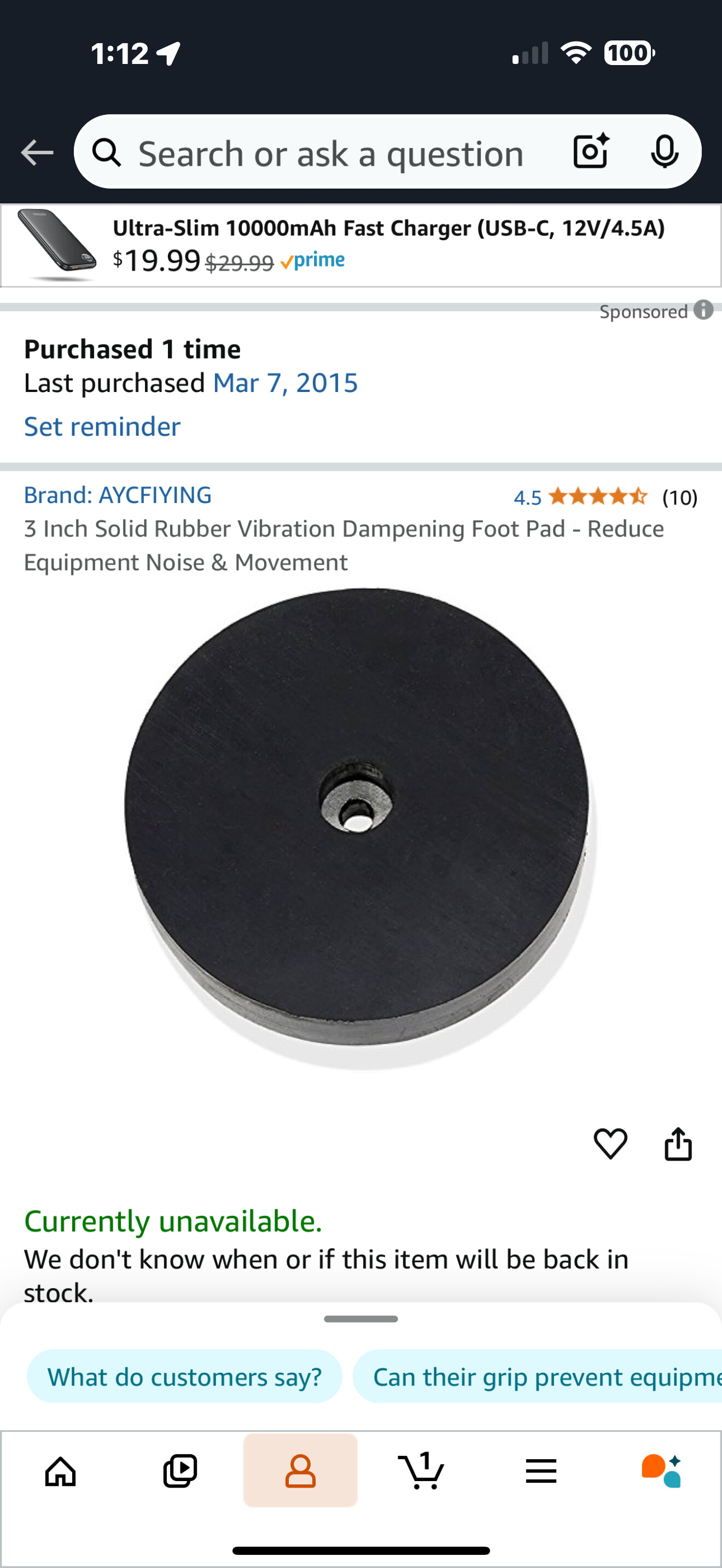Viewport: 722px width, 1568px height.
Task: Add item to wish list with heart
Action: pos(610,1144)
